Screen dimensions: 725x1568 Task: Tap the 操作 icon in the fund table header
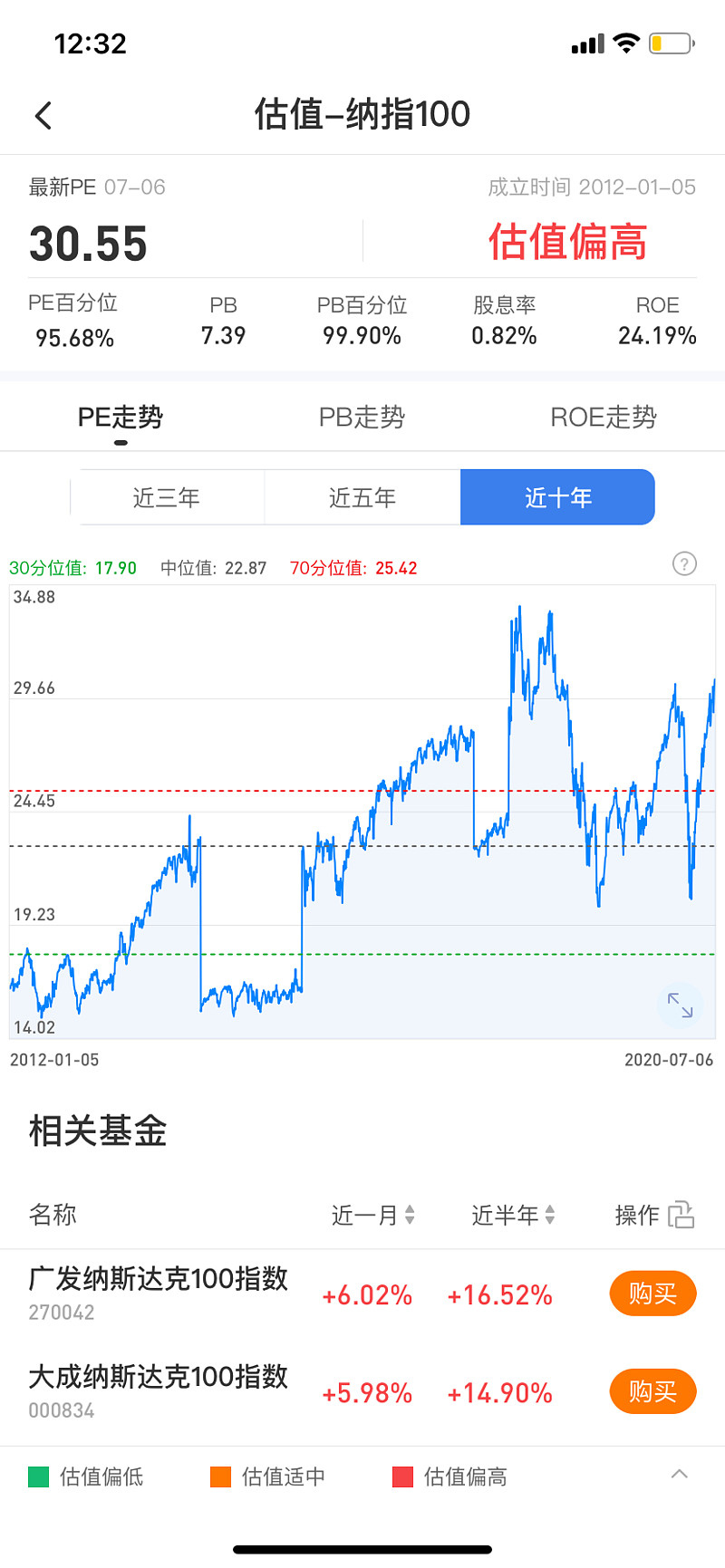[681, 1215]
